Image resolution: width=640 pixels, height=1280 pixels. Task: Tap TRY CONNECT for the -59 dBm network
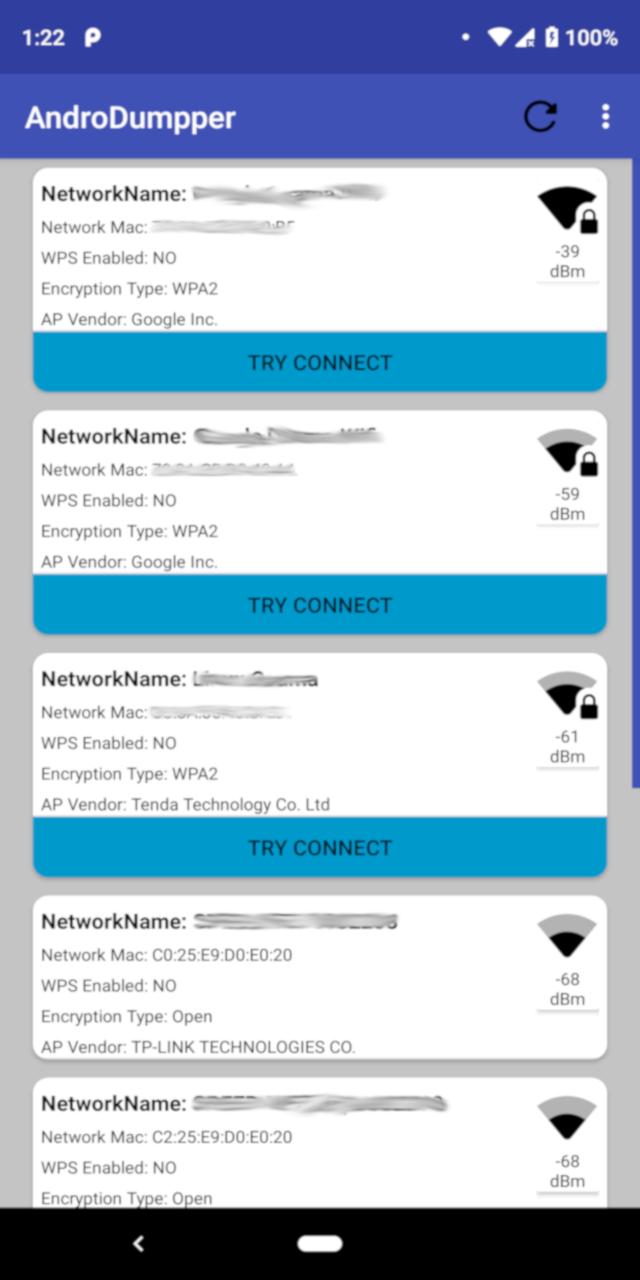click(320, 605)
